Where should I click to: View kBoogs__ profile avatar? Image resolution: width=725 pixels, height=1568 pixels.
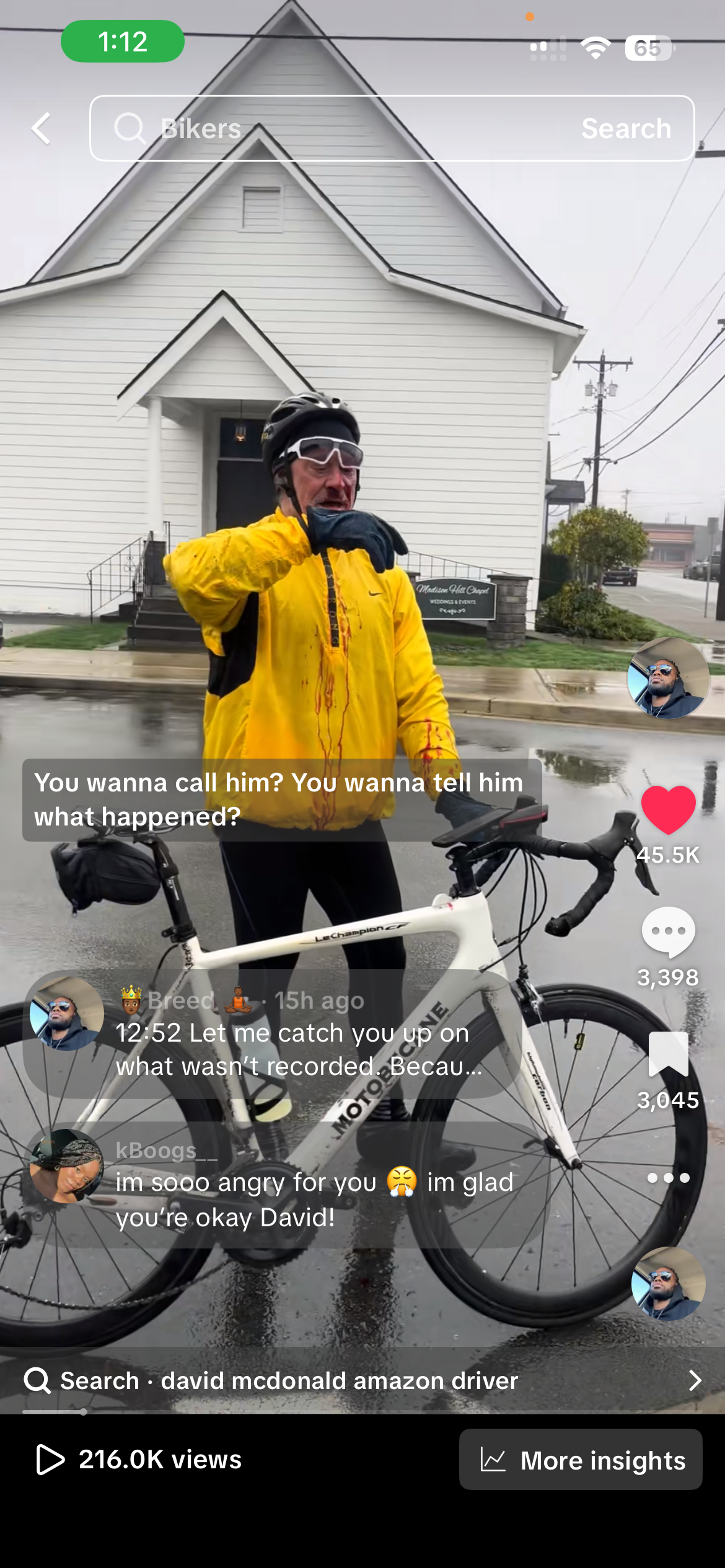pos(66,1166)
